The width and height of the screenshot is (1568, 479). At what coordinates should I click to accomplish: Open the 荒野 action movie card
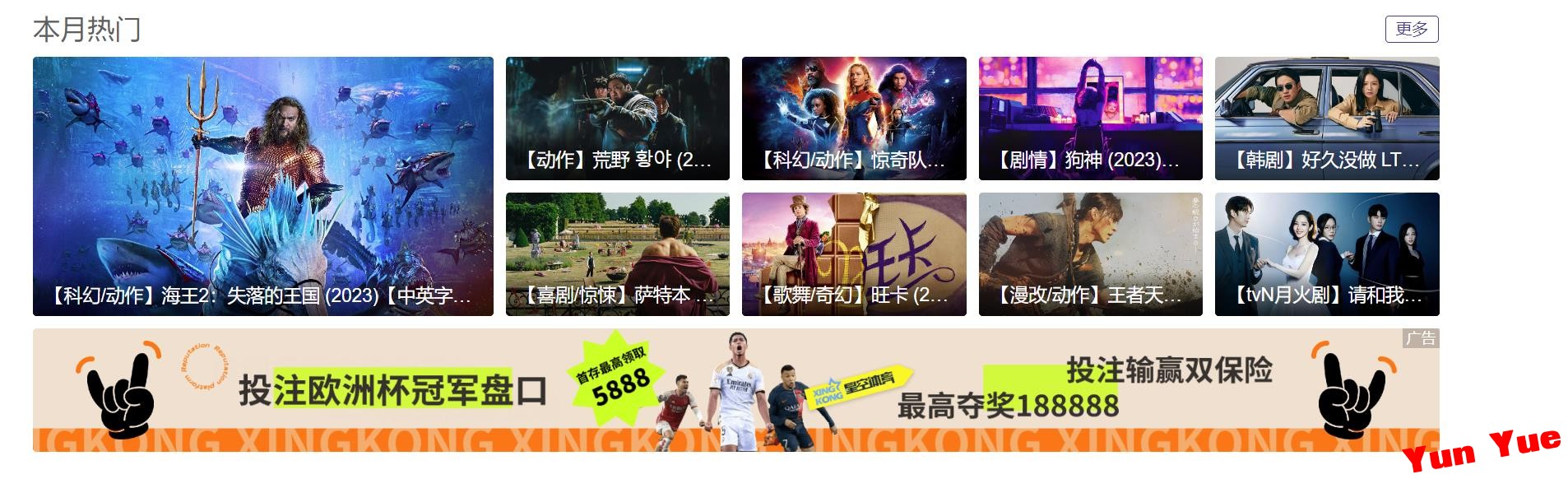tap(617, 119)
